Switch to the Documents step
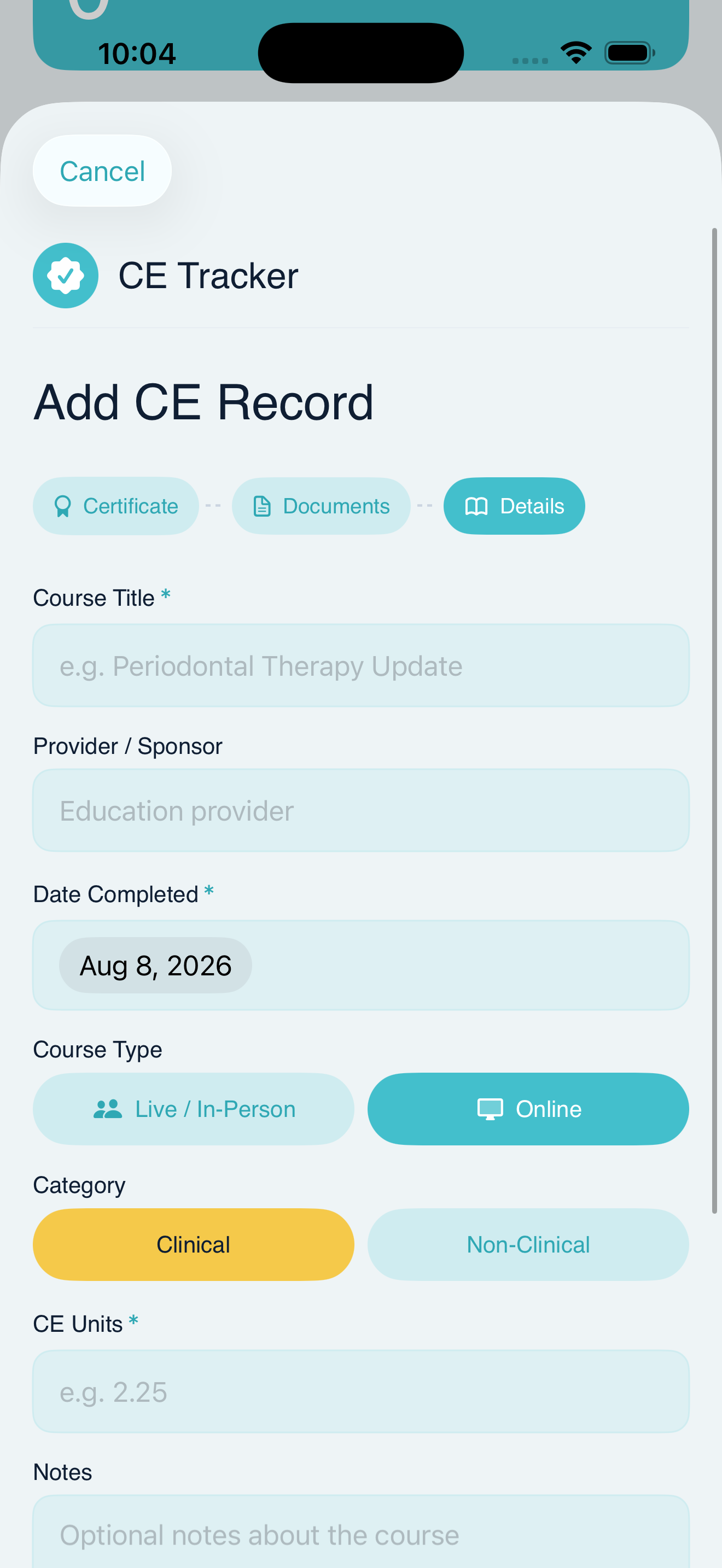 tap(321, 506)
